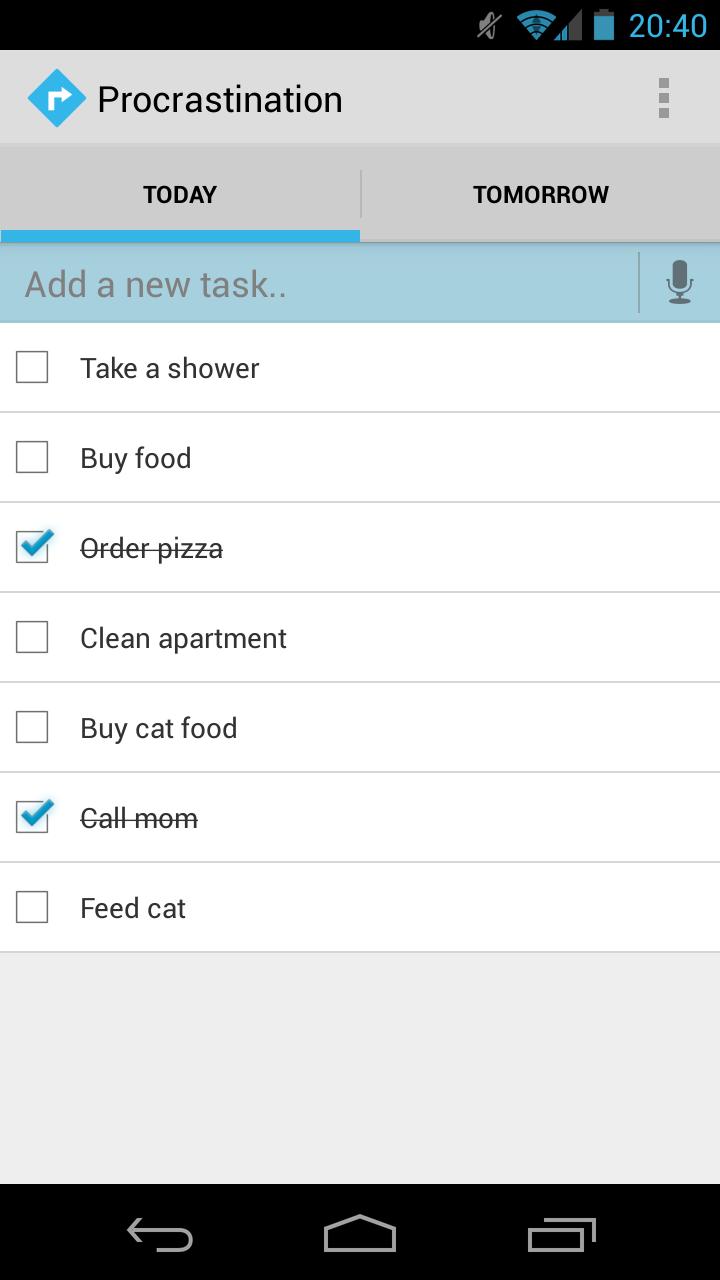
Task: Switch to the Tomorrow tab
Action: (x=540, y=194)
